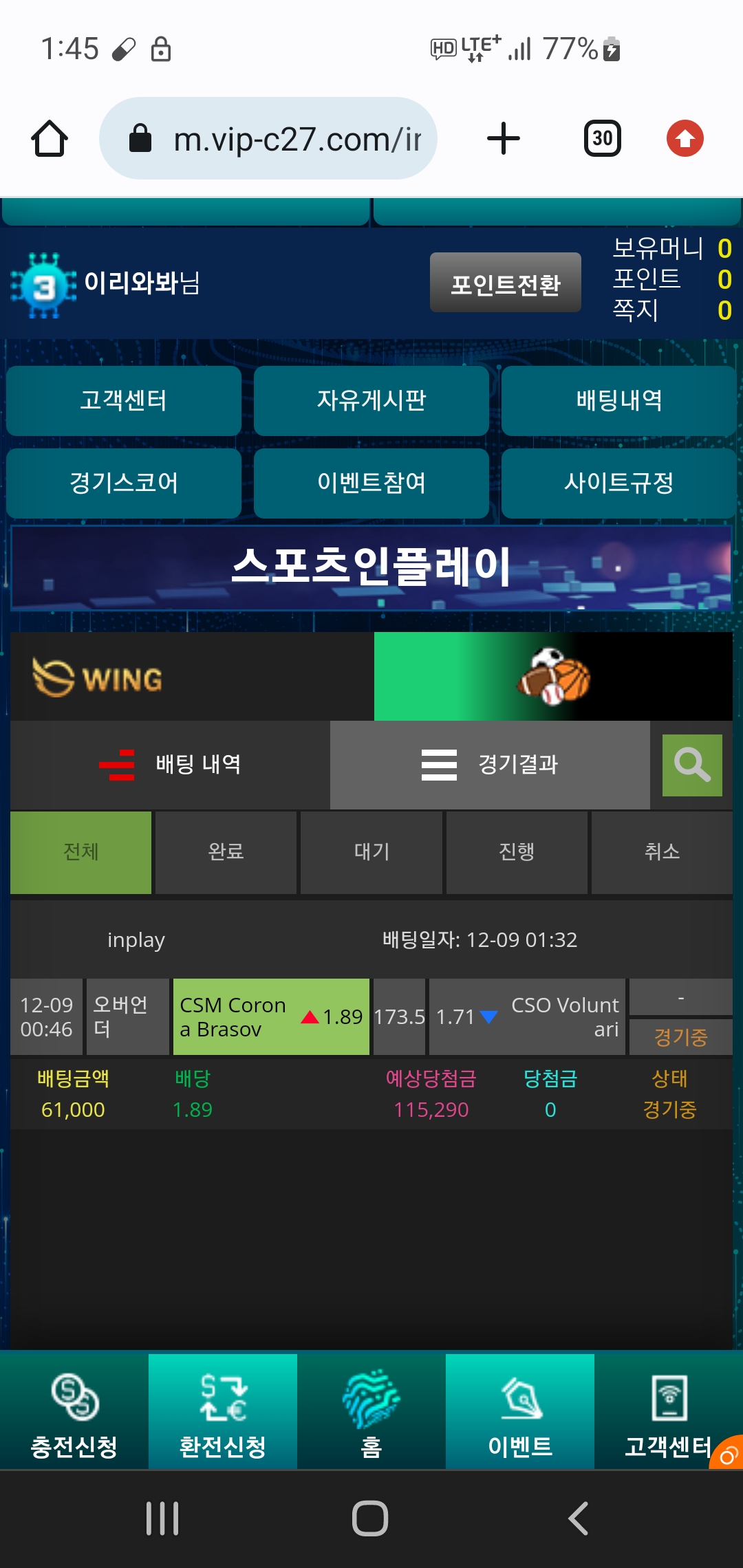Open the 사이트규정 page
This screenshot has width=743, height=1568.
point(618,483)
